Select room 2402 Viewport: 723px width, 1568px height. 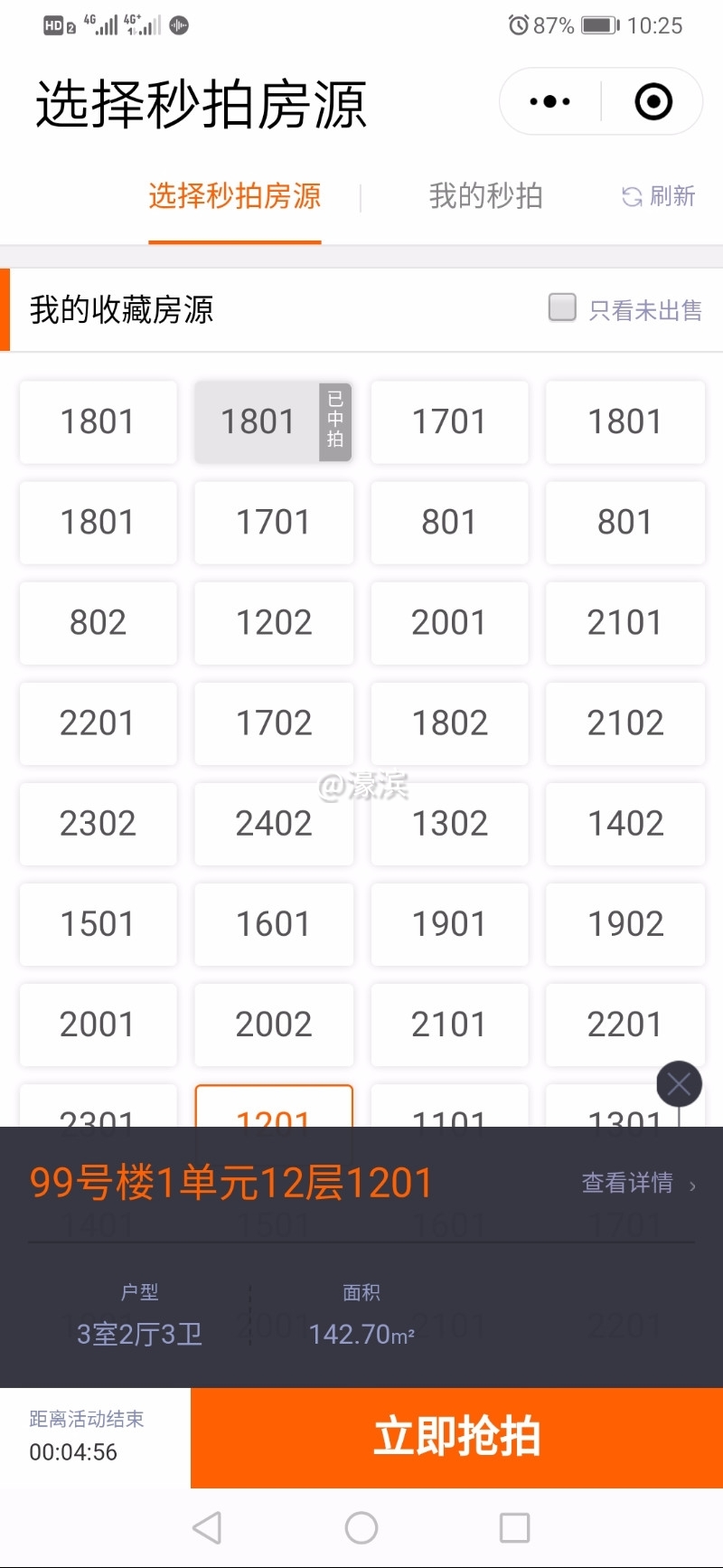(x=274, y=823)
